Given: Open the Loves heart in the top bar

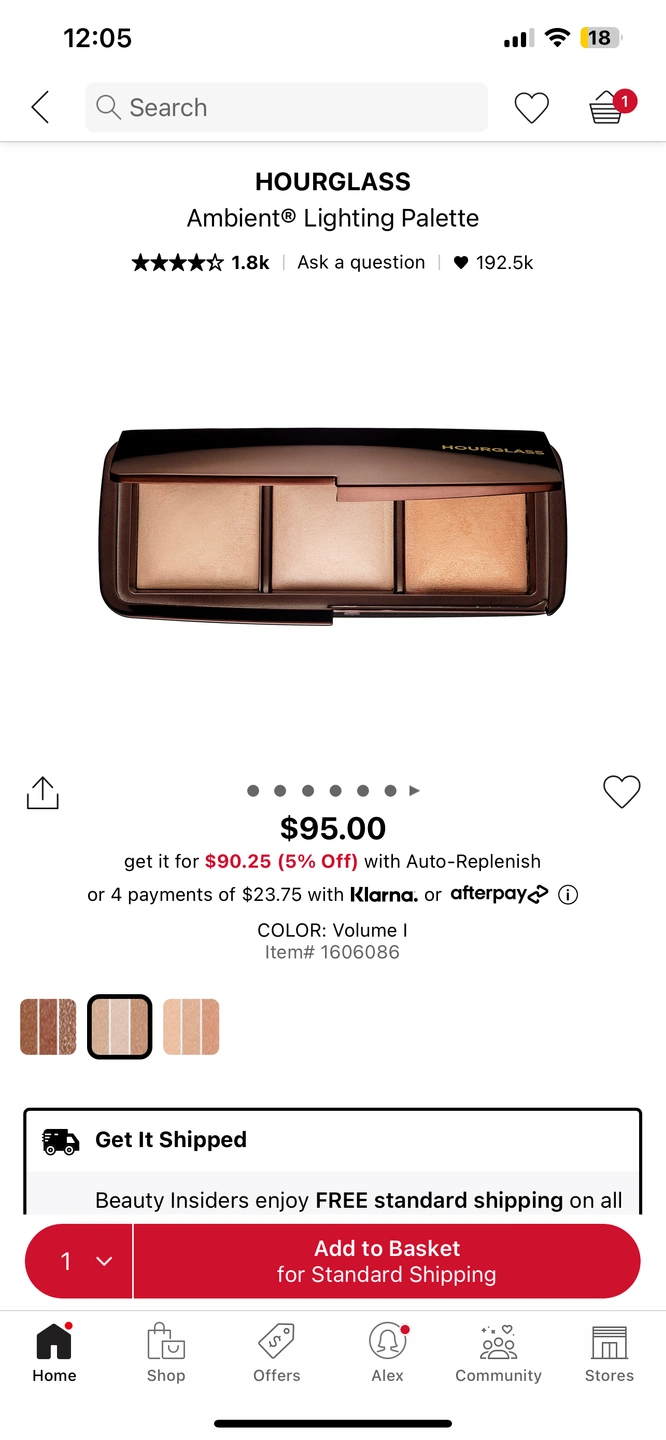Looking at the screenshot, I should tap(531, 108).
